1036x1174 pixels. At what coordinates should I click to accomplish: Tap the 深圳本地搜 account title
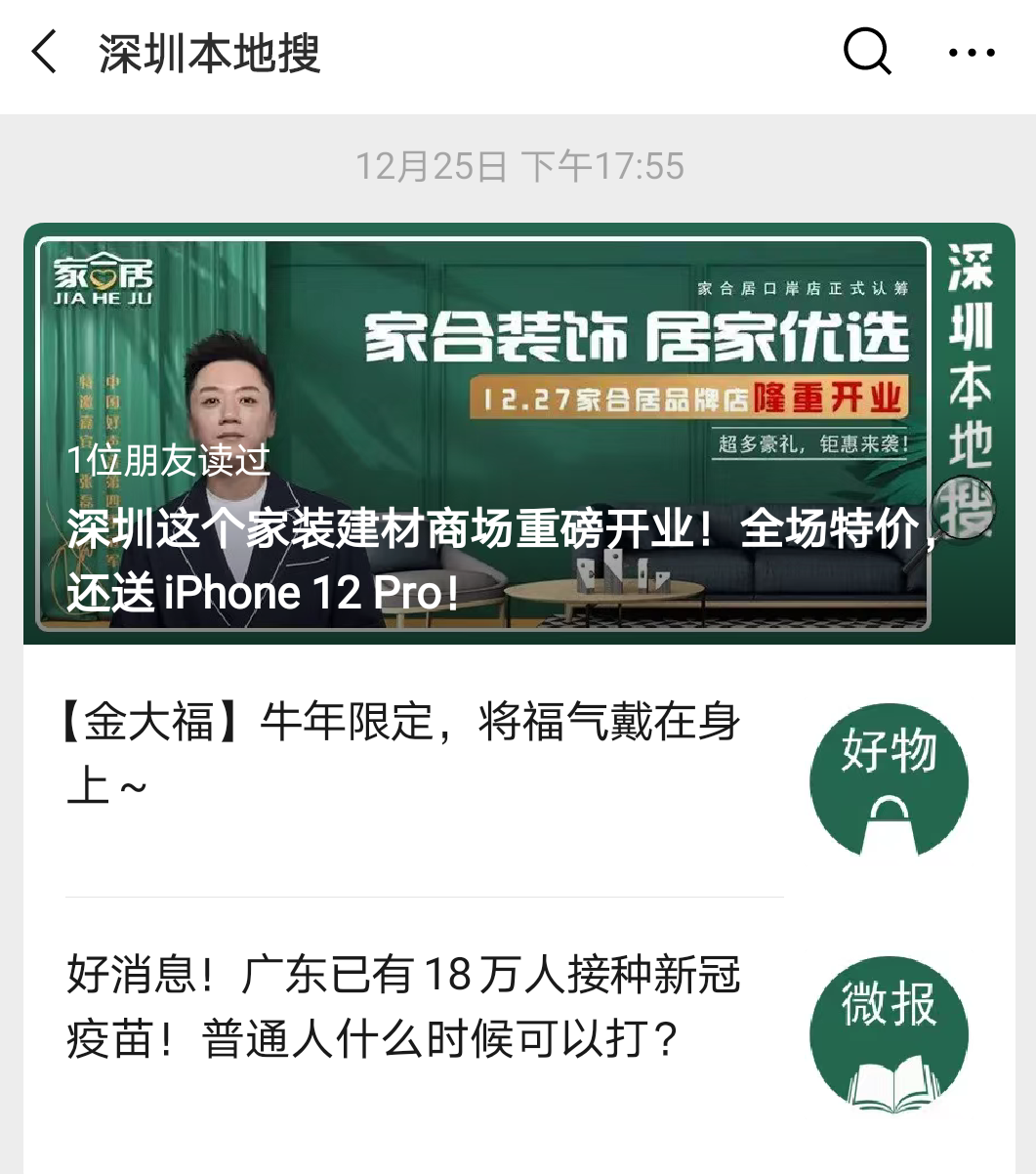coord(211,54)
